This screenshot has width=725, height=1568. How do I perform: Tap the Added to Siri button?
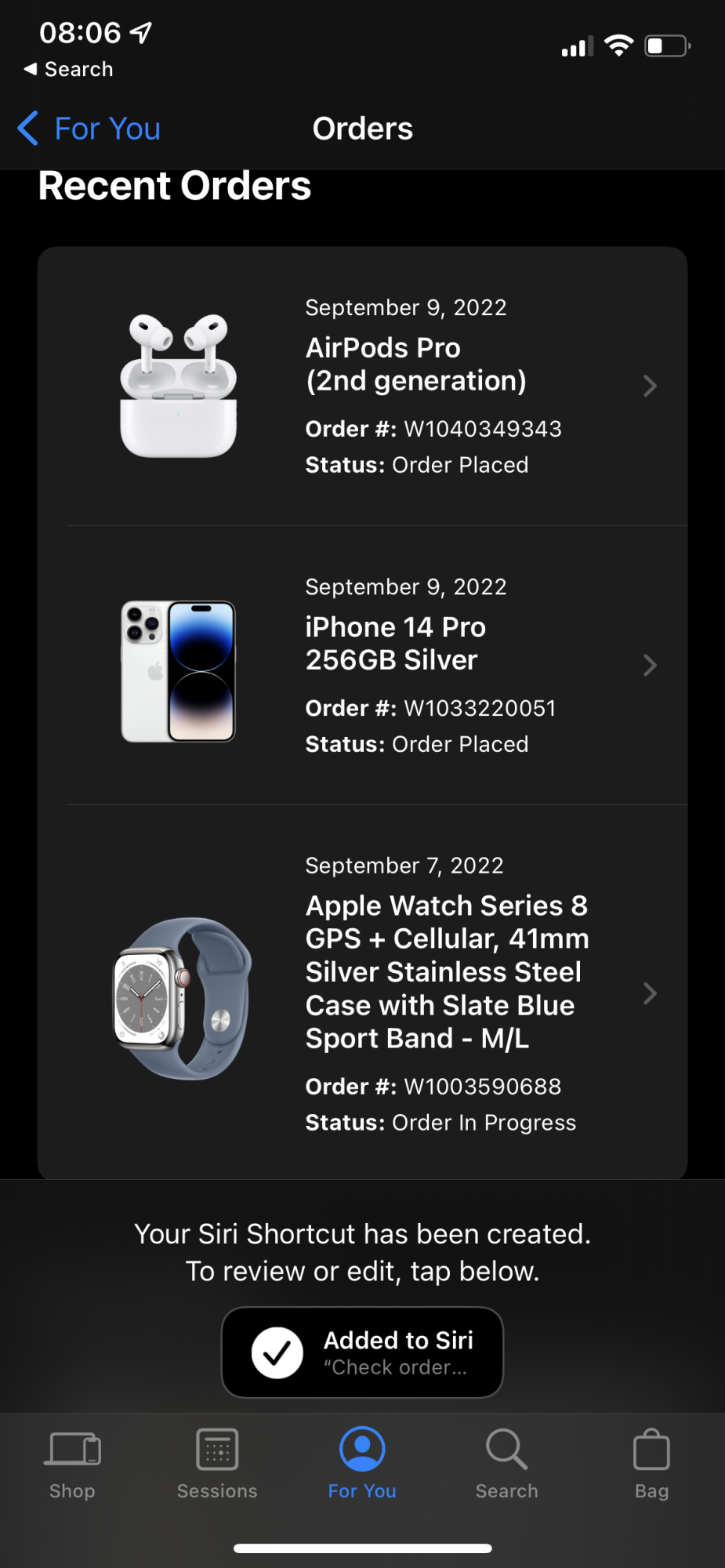[x=362, y=1352]
